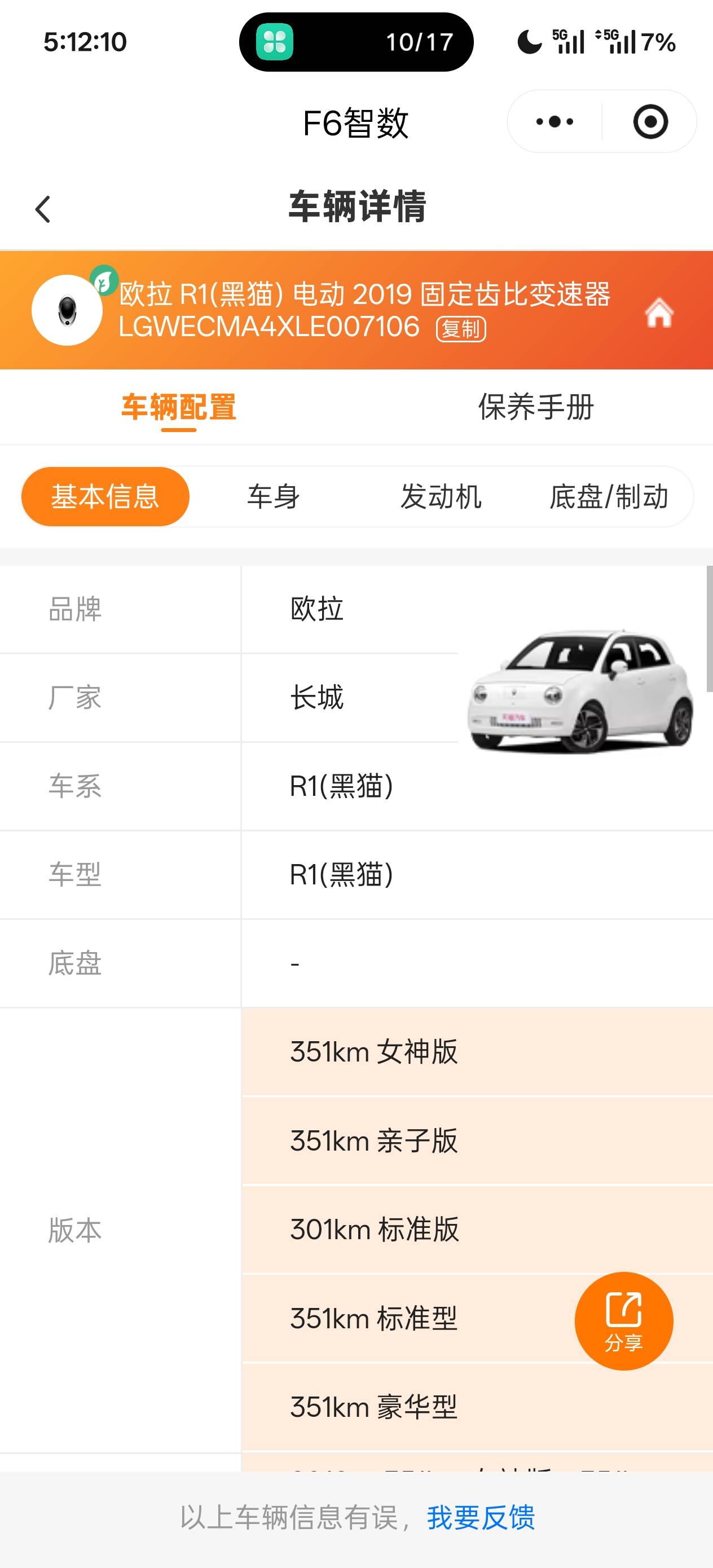
Task: Go back from vehicle details page
Action: 43,209
